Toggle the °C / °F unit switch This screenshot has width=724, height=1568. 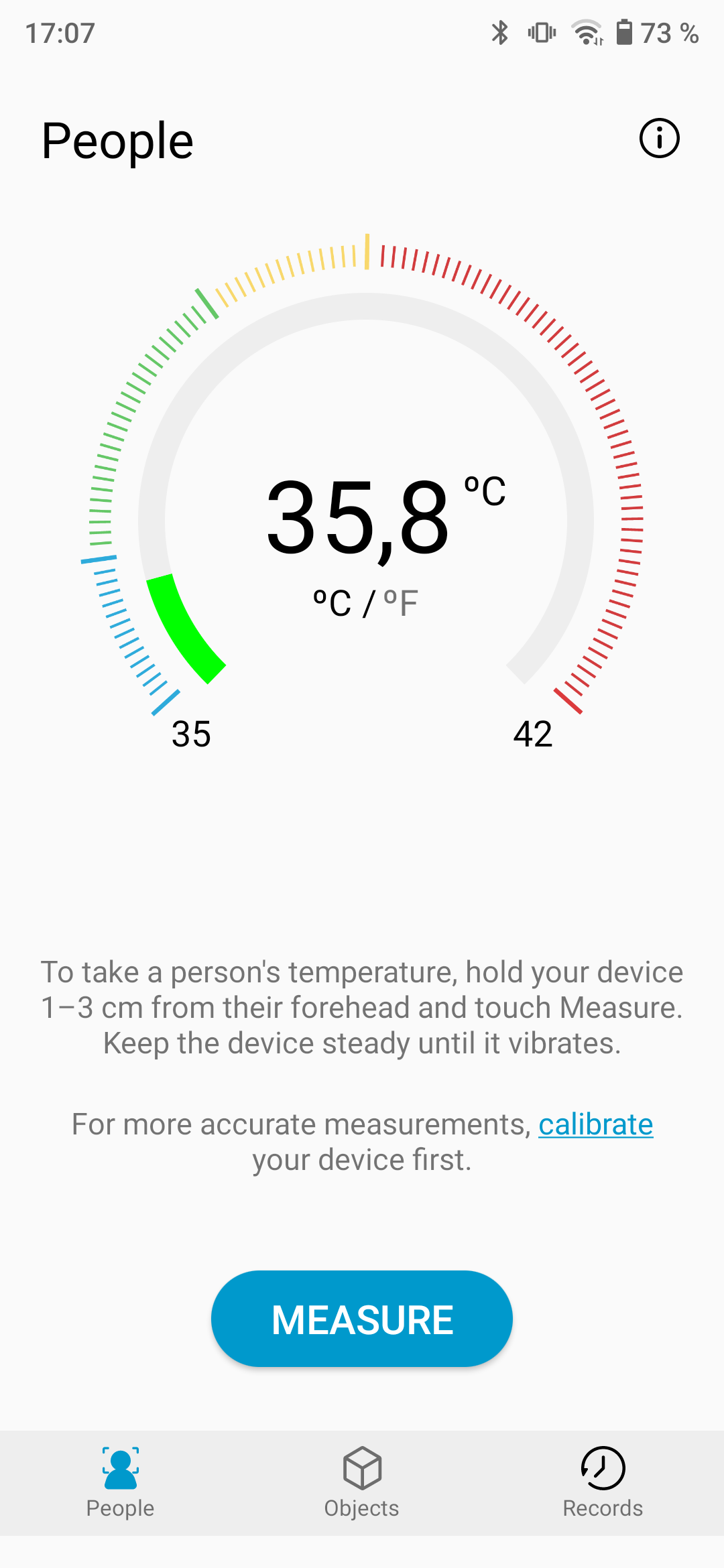pyautogui.click(x=365, y=603)
